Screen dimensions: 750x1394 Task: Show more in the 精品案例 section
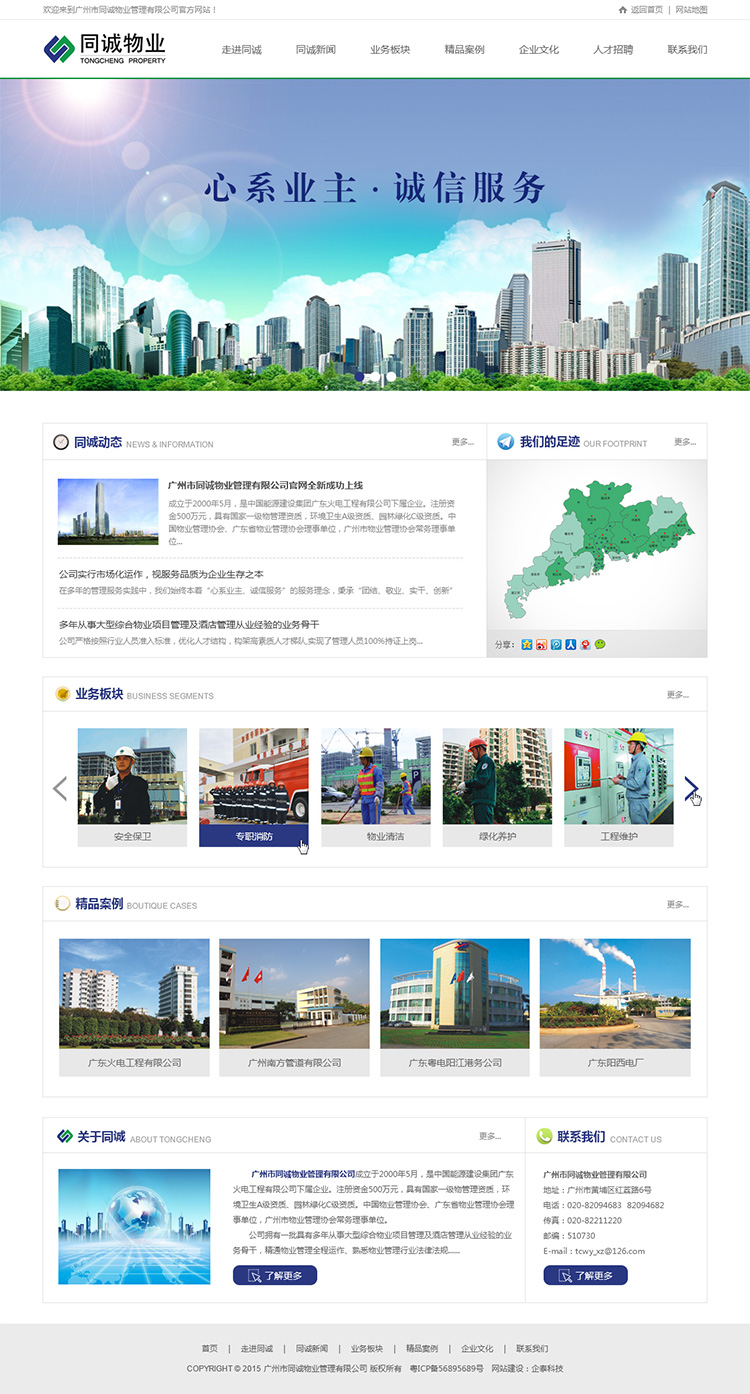tap(678, 905)
